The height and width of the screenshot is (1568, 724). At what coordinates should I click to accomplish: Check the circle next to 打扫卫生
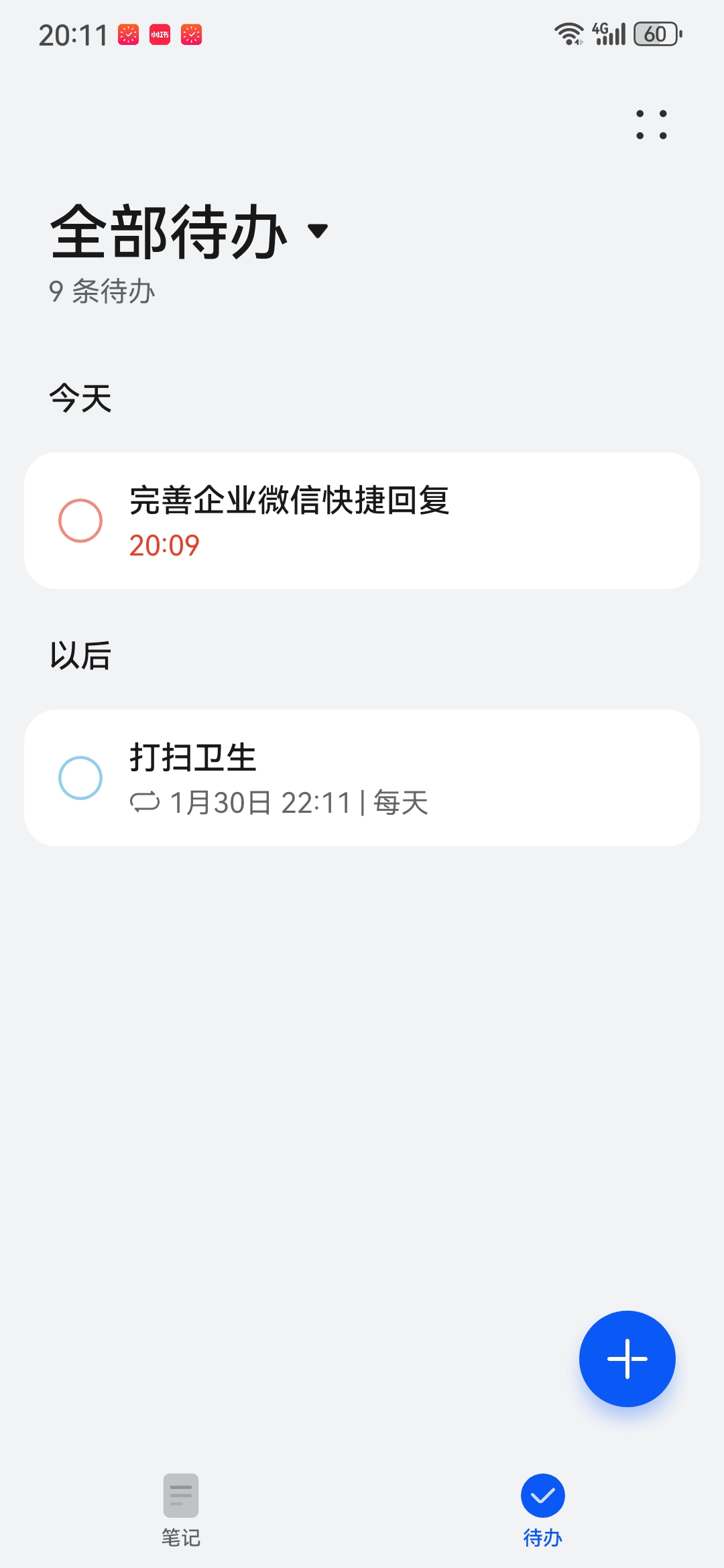click(80, 777)
